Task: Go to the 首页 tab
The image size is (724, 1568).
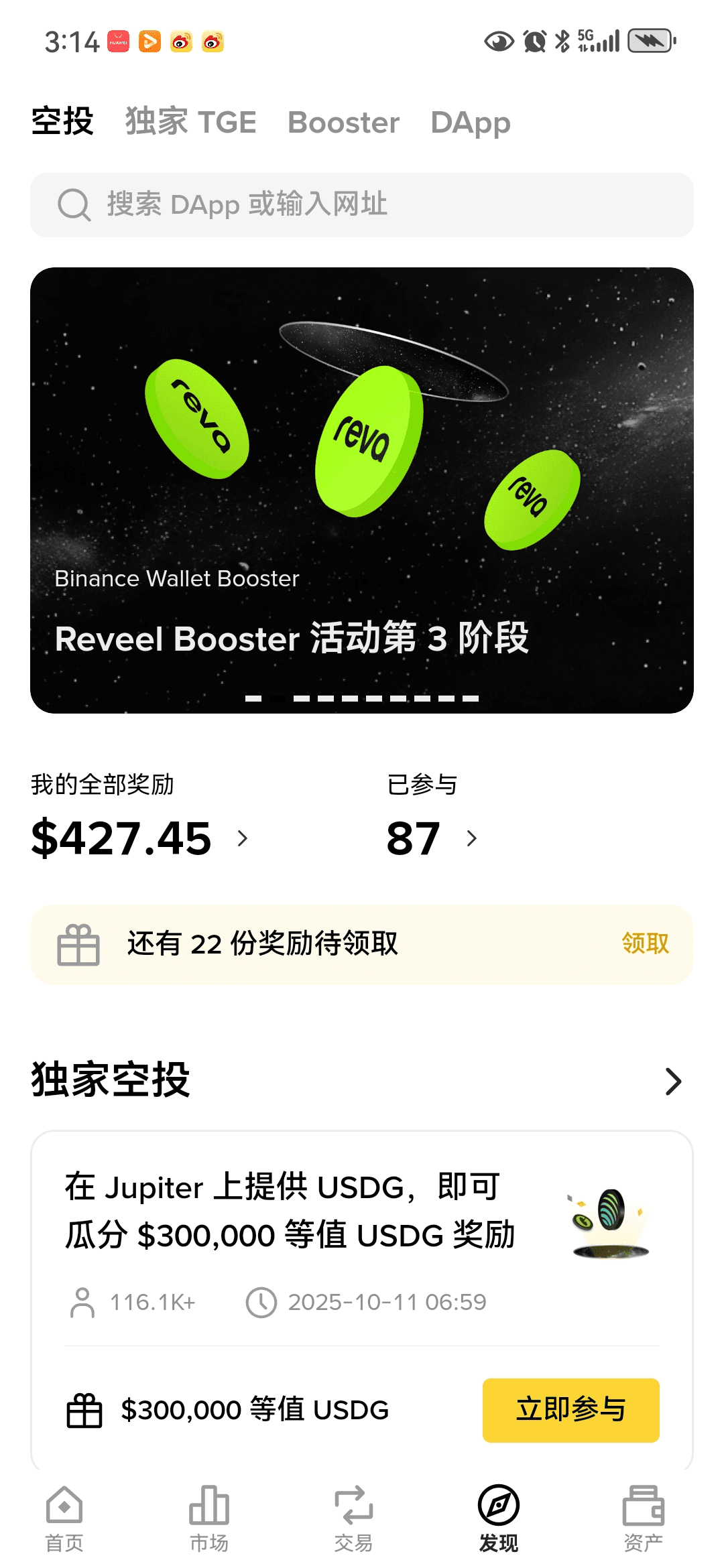Action: click(64, 1518)
